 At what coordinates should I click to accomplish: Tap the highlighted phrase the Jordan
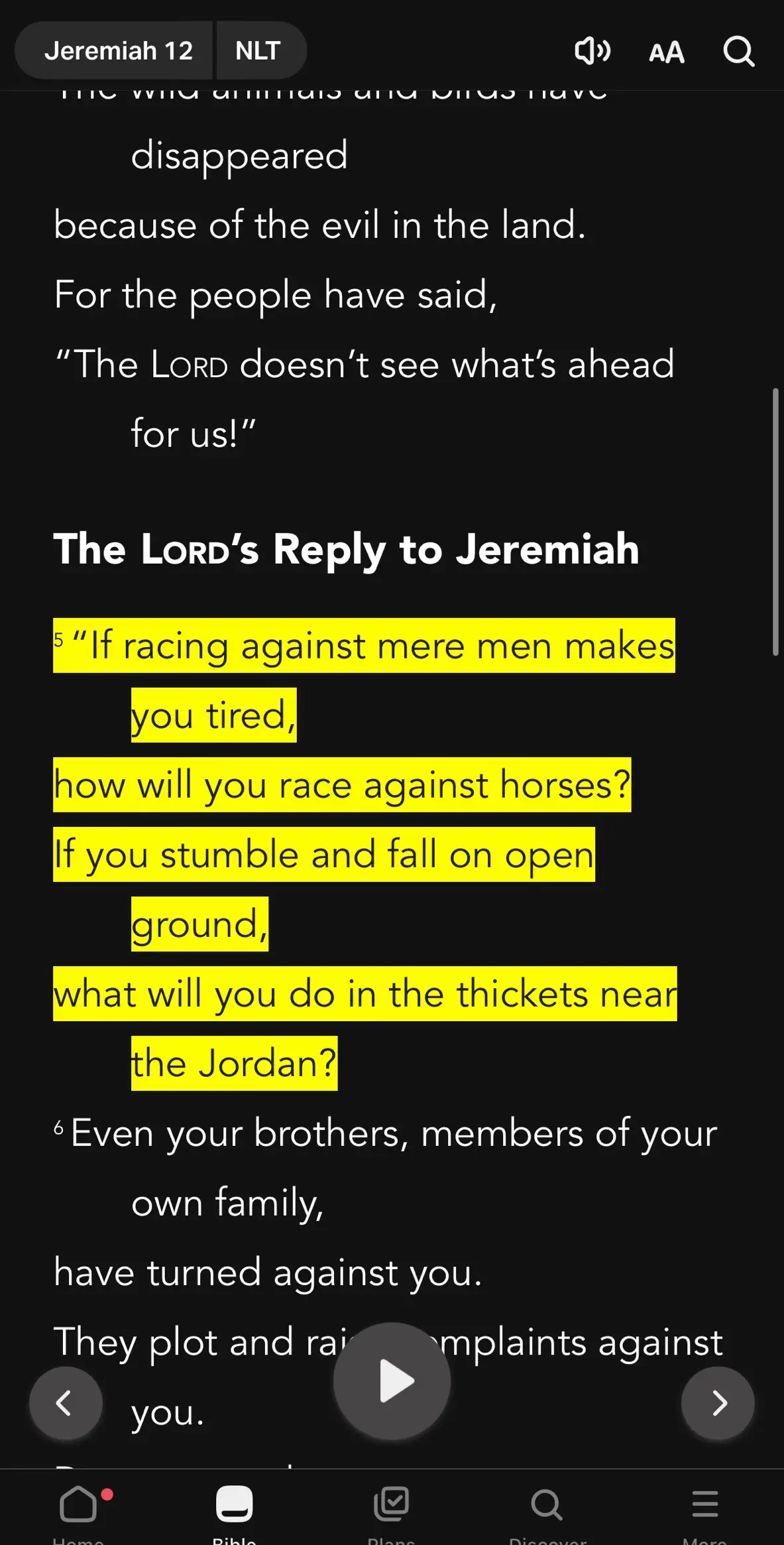tap(233, 1063)
